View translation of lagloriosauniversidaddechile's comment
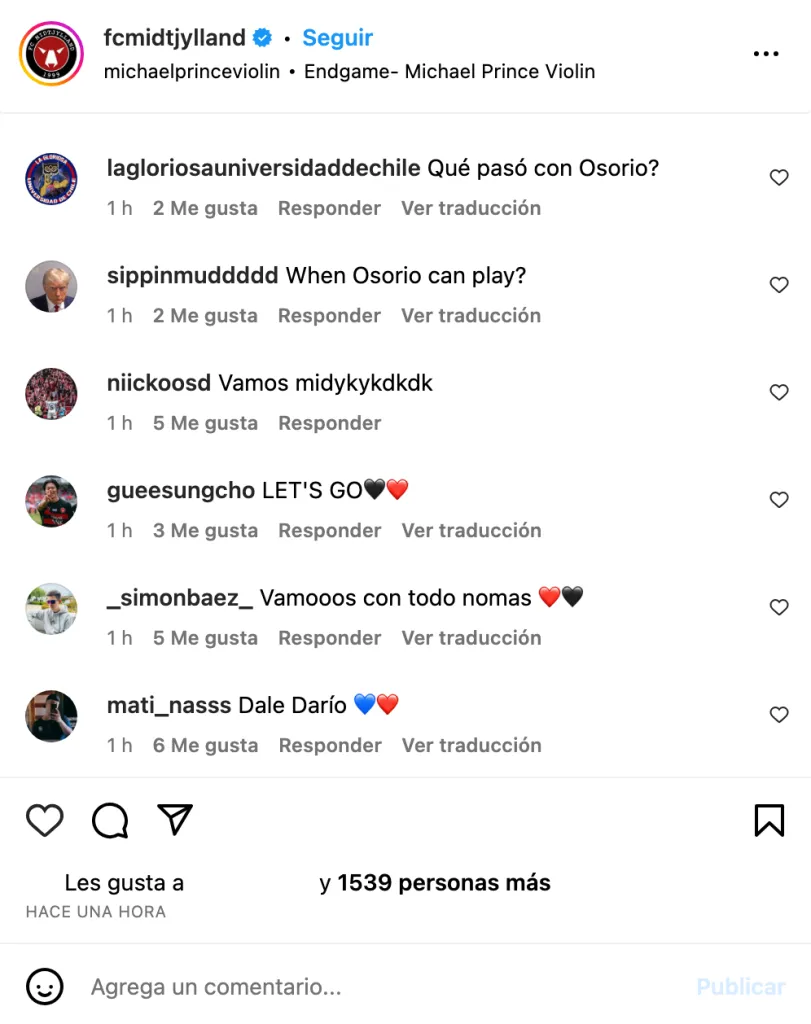Image resolution: width=811 pixels, height=1024 pixels. click(471, 208)
